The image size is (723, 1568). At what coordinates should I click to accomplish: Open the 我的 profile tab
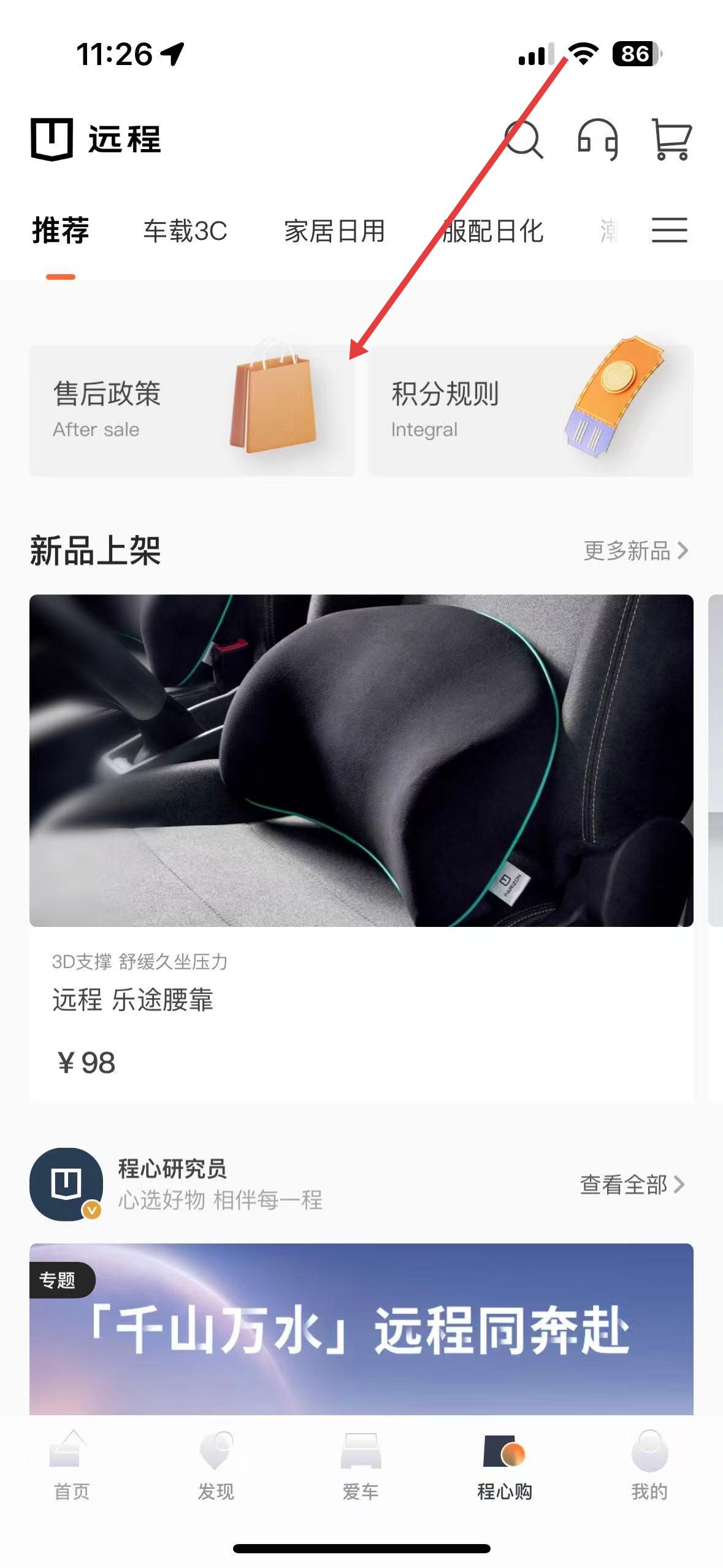[649, 1466]
